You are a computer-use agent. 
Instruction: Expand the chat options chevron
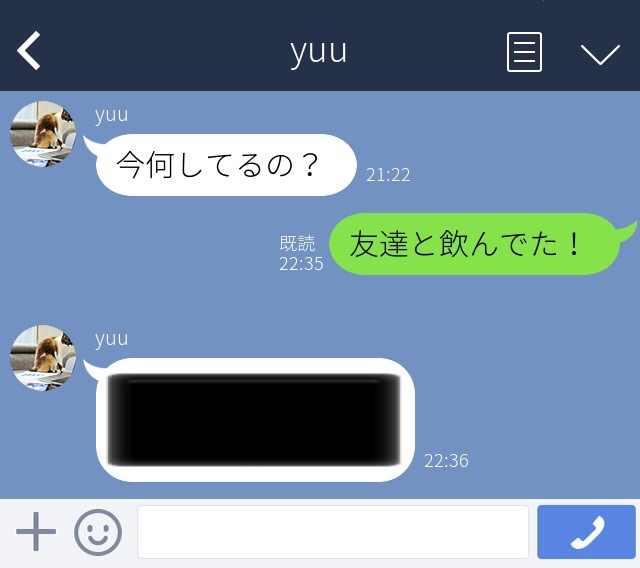tap(600, 54)
